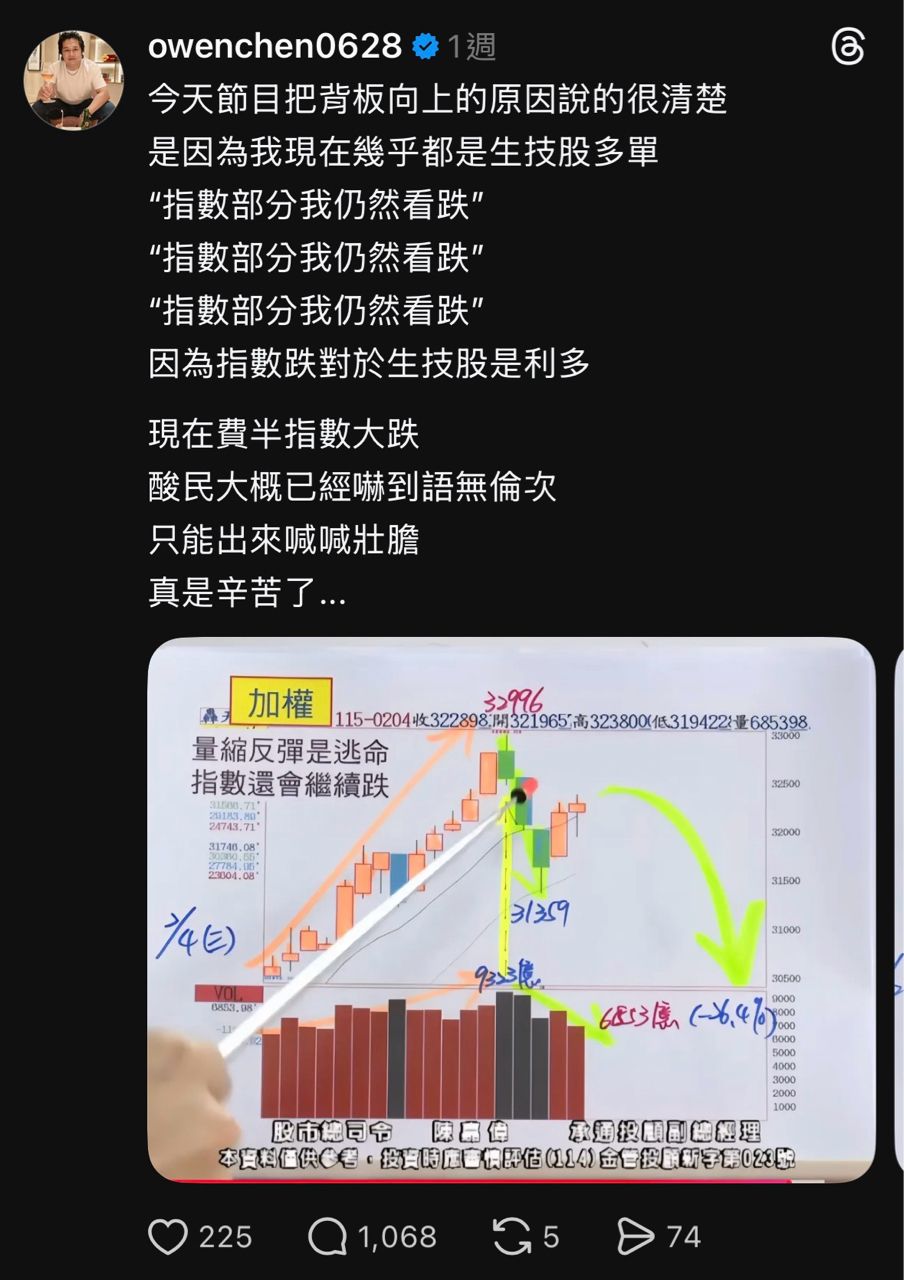
Task: Open the comments with 1,068 replies
Action: point(328,1237)
